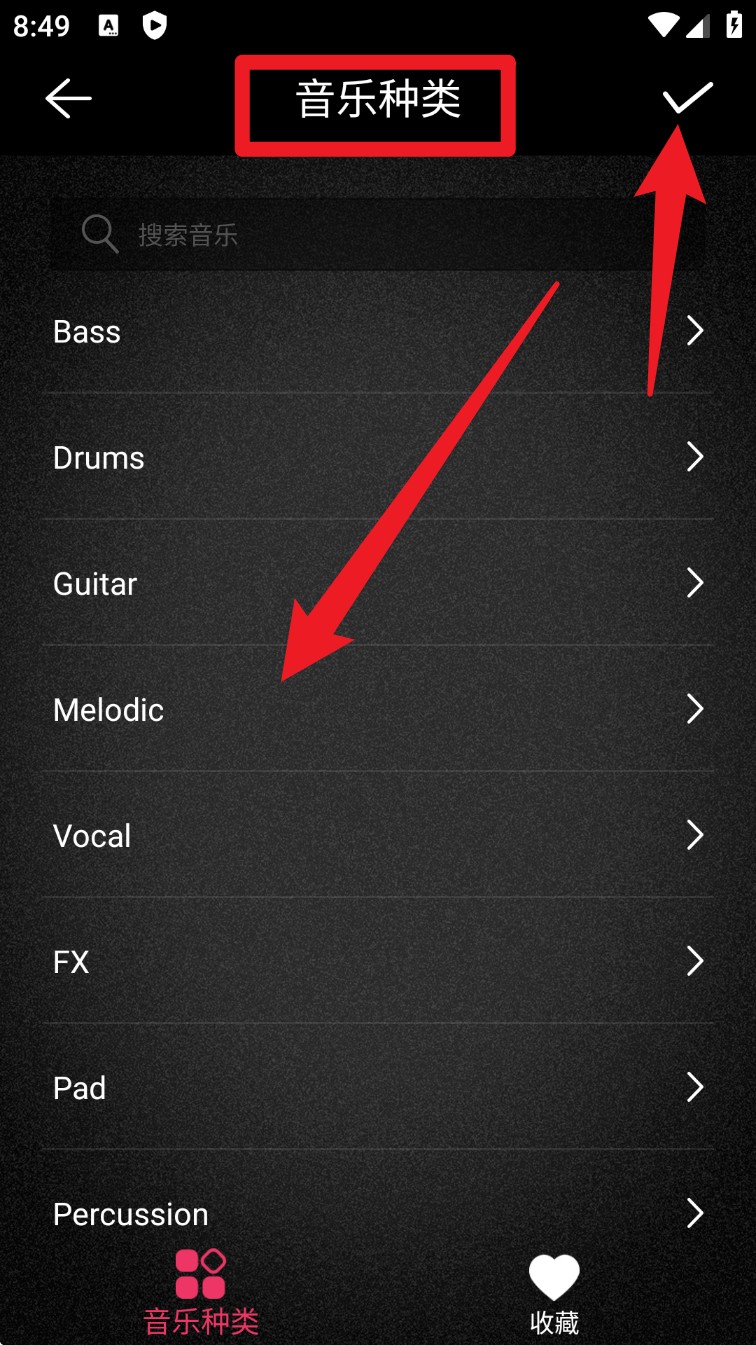756x1345 pixels.
Task: Tap the 搜索音乐 search field
Action: click(378, 235)
